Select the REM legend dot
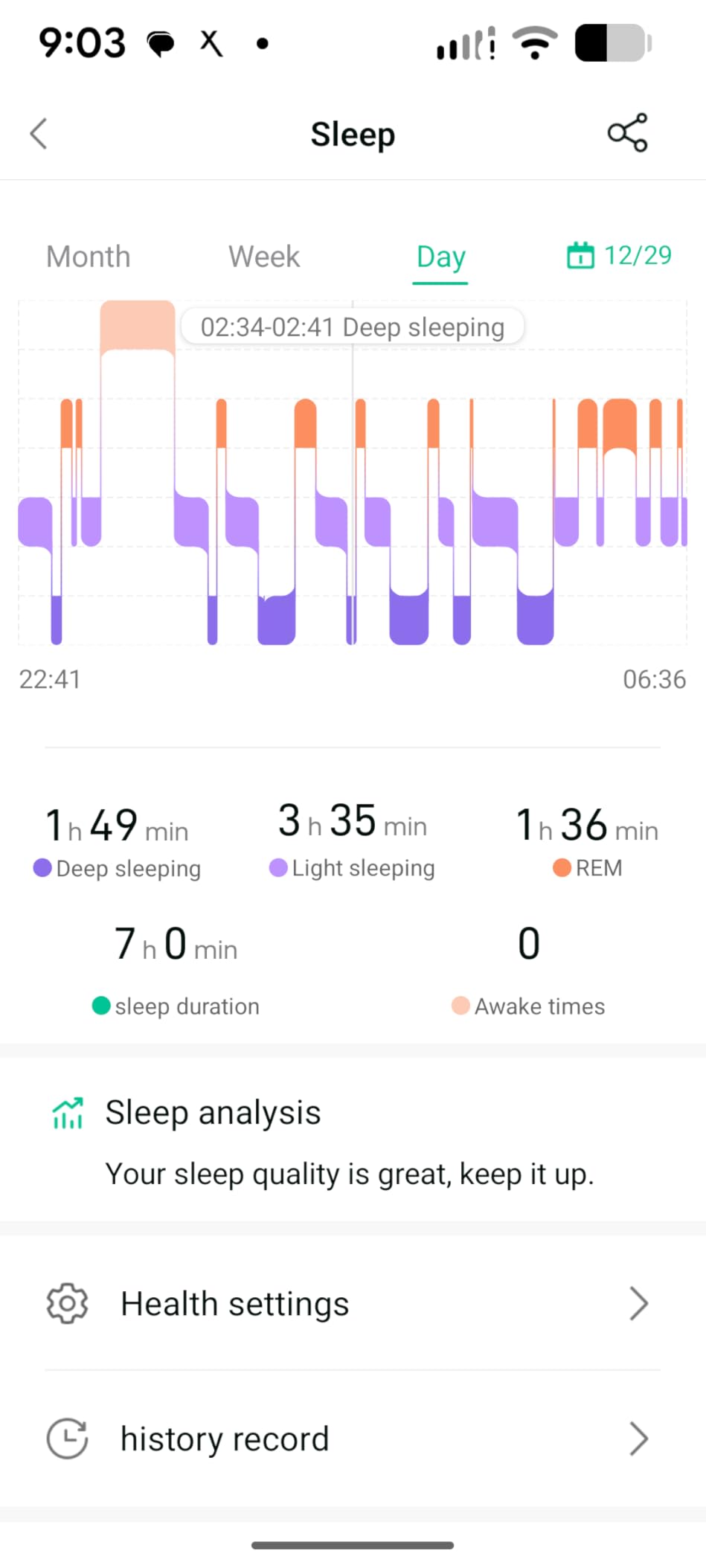The height and width of the screenshot is (1568, 706). [x=562, y=867]
